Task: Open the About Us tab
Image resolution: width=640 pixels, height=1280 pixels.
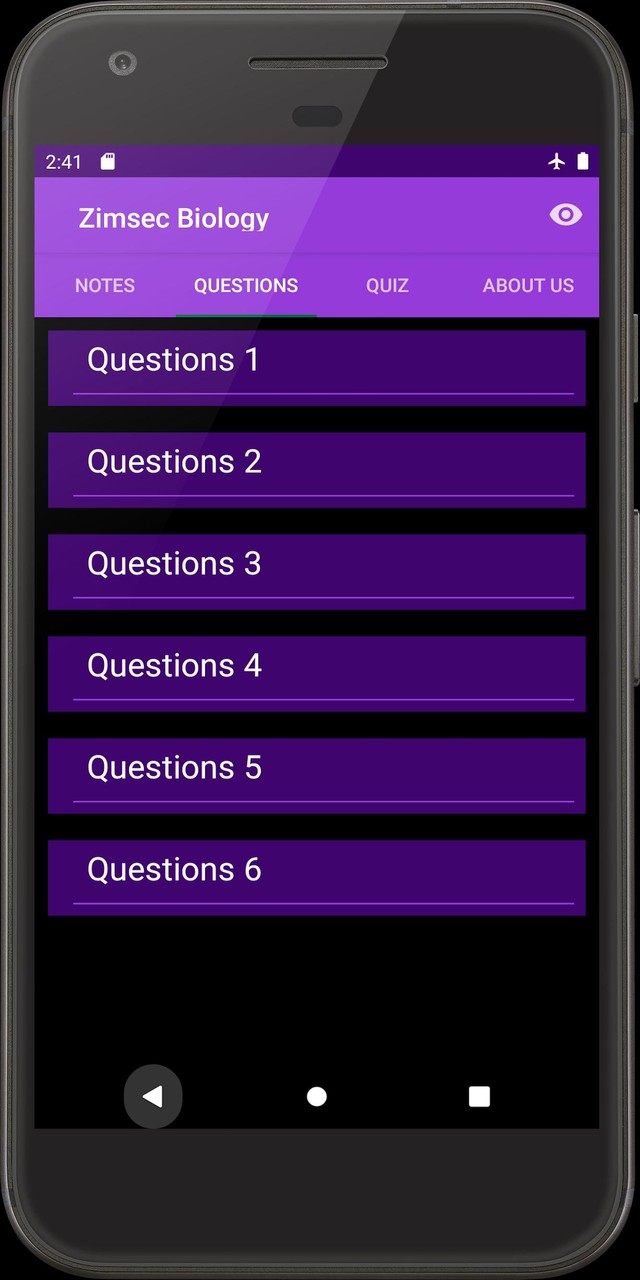Action: [x=528, y=285]
